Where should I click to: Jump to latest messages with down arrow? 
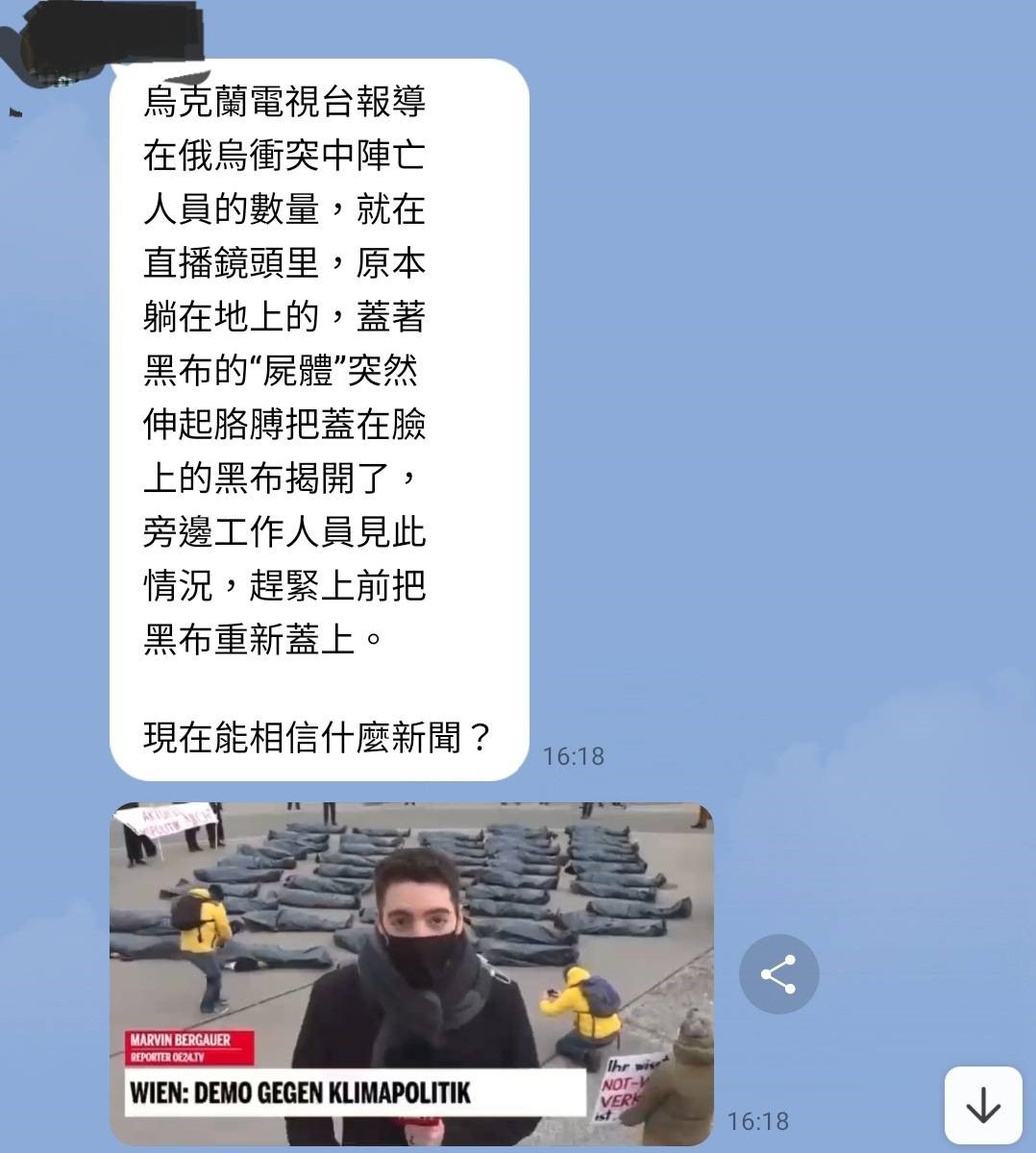click(x=982, y=1105)
